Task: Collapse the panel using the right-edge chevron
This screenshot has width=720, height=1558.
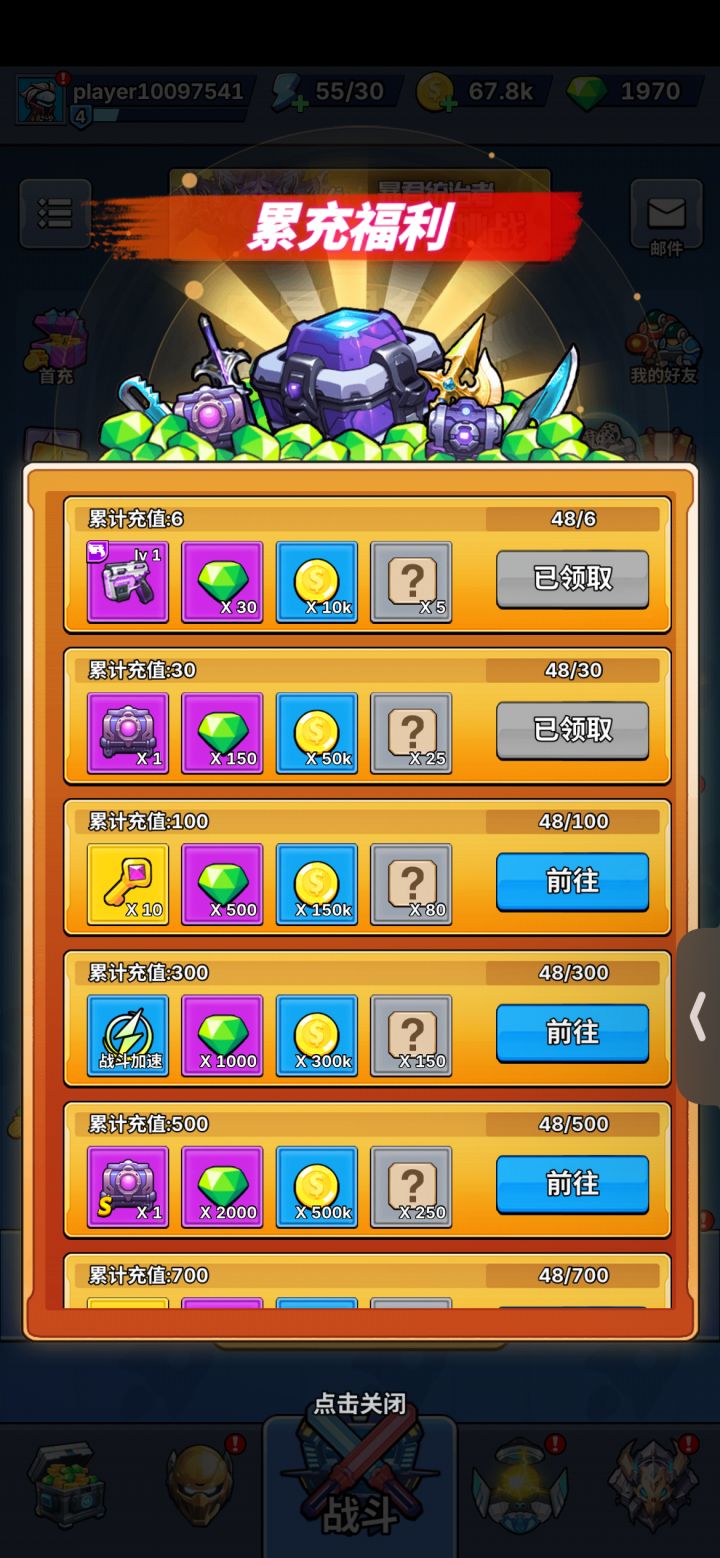Action: (699, 1016)
